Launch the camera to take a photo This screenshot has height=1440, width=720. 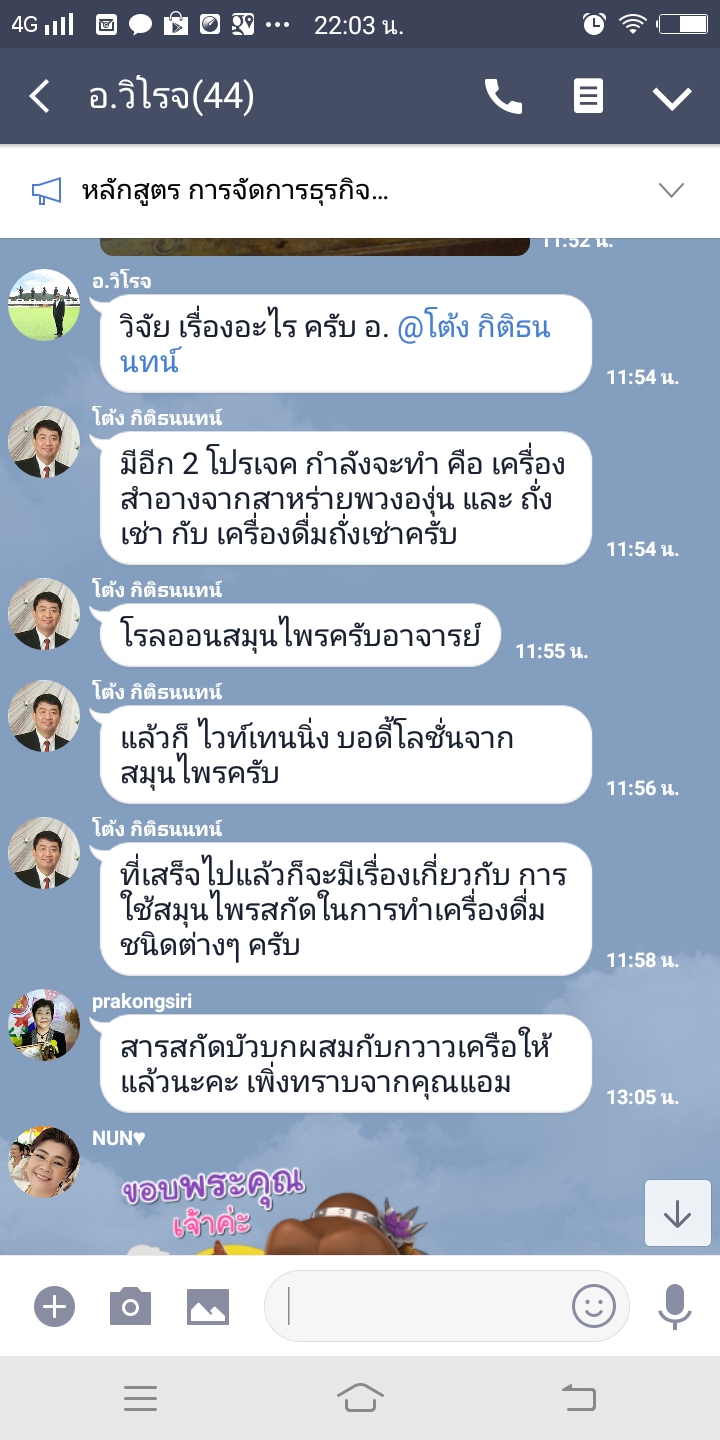130,1306
